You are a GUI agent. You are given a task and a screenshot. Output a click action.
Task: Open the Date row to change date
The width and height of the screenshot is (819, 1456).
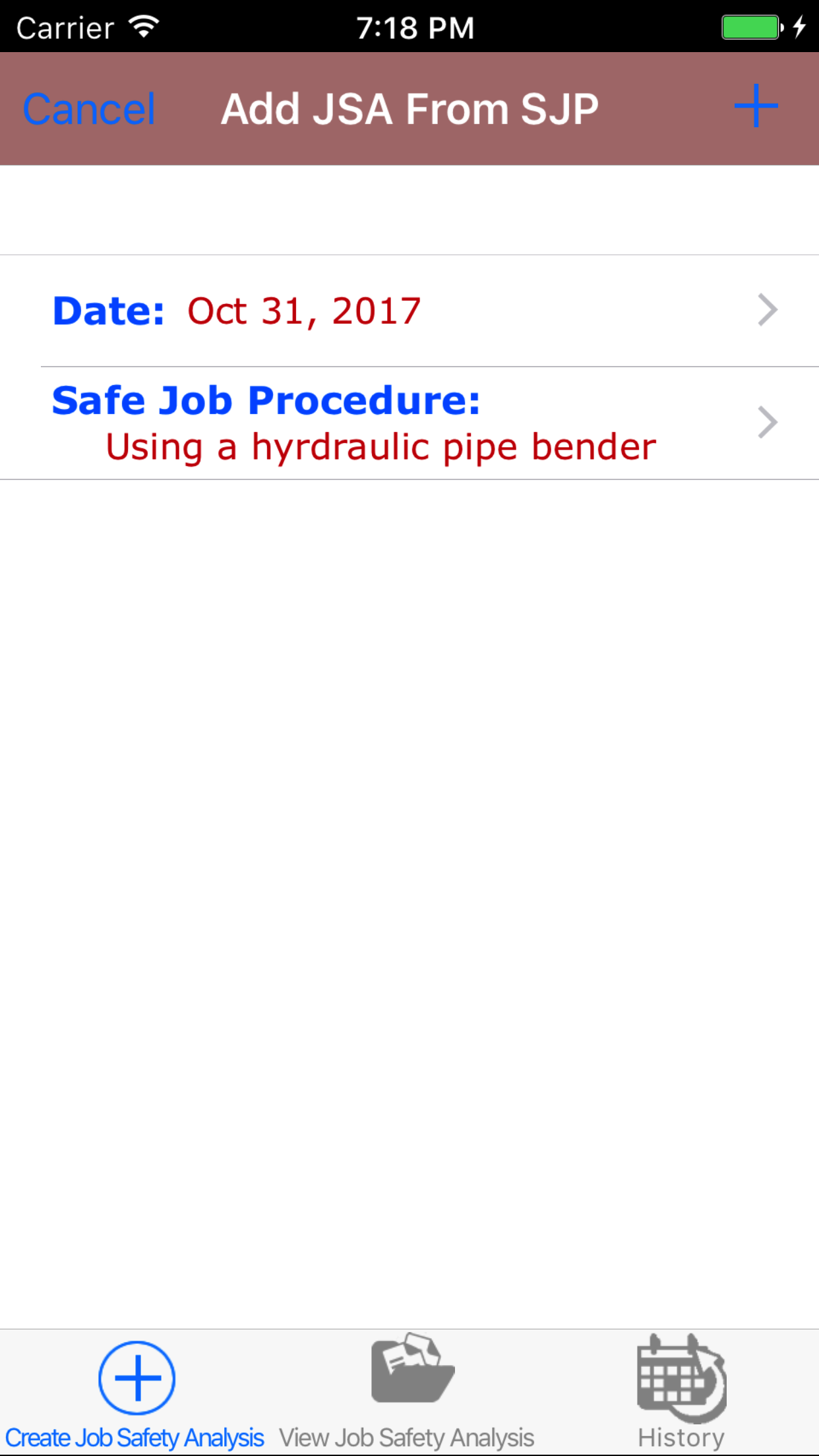pos(409,311)
